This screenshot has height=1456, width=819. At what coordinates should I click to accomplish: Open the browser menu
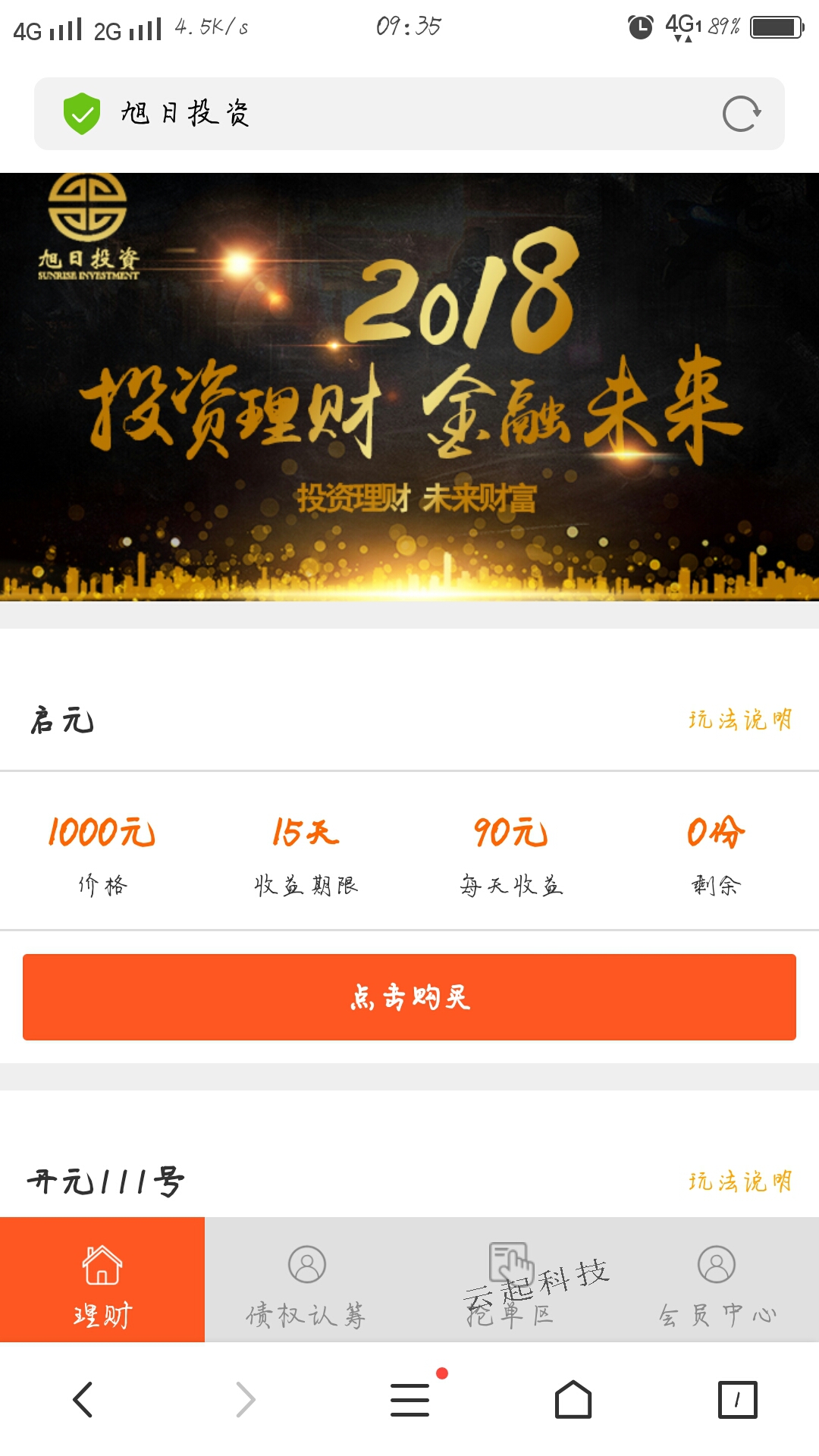(x=409, y=1399)
